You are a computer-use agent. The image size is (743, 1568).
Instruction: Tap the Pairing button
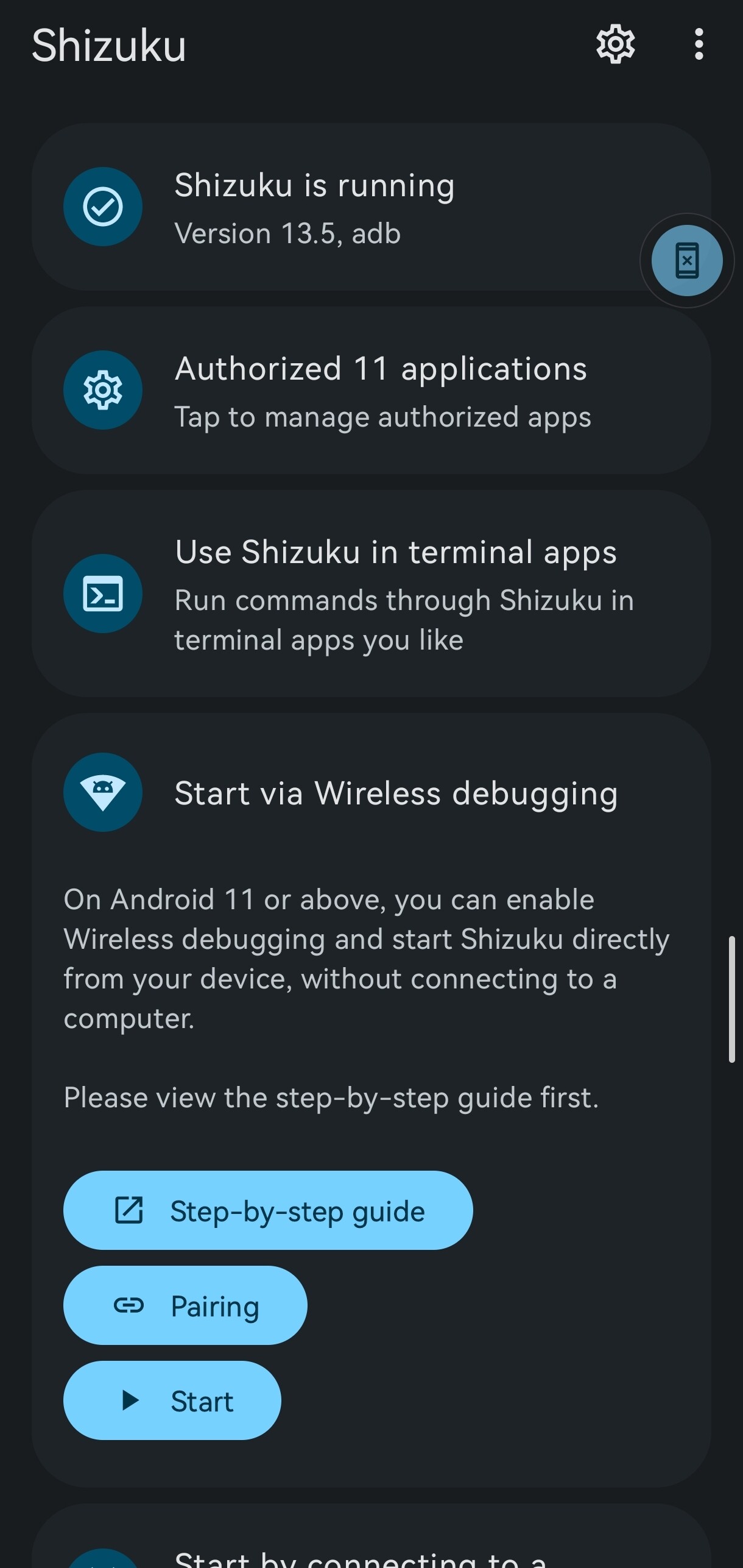click(185, 1305)
